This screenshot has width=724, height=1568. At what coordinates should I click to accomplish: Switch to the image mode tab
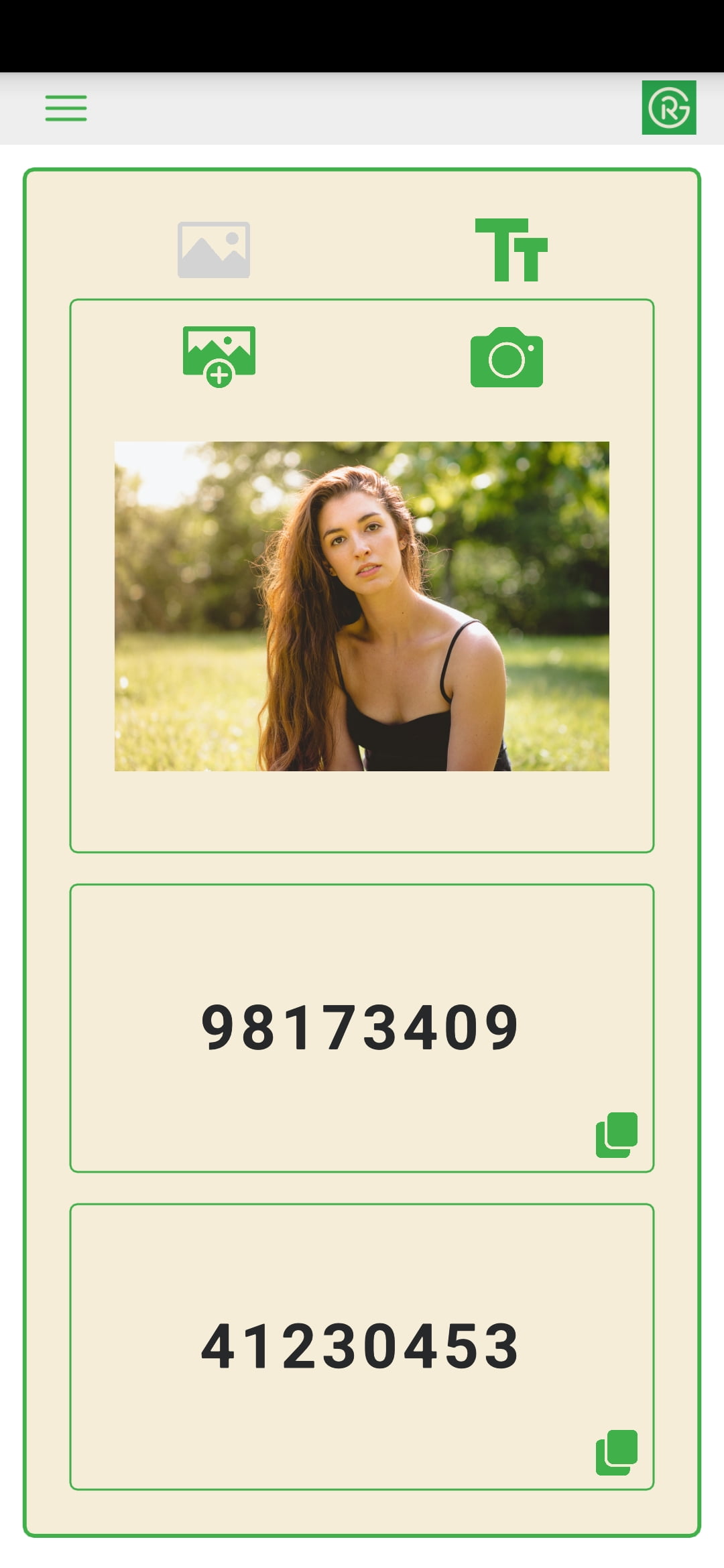point(214,249)
